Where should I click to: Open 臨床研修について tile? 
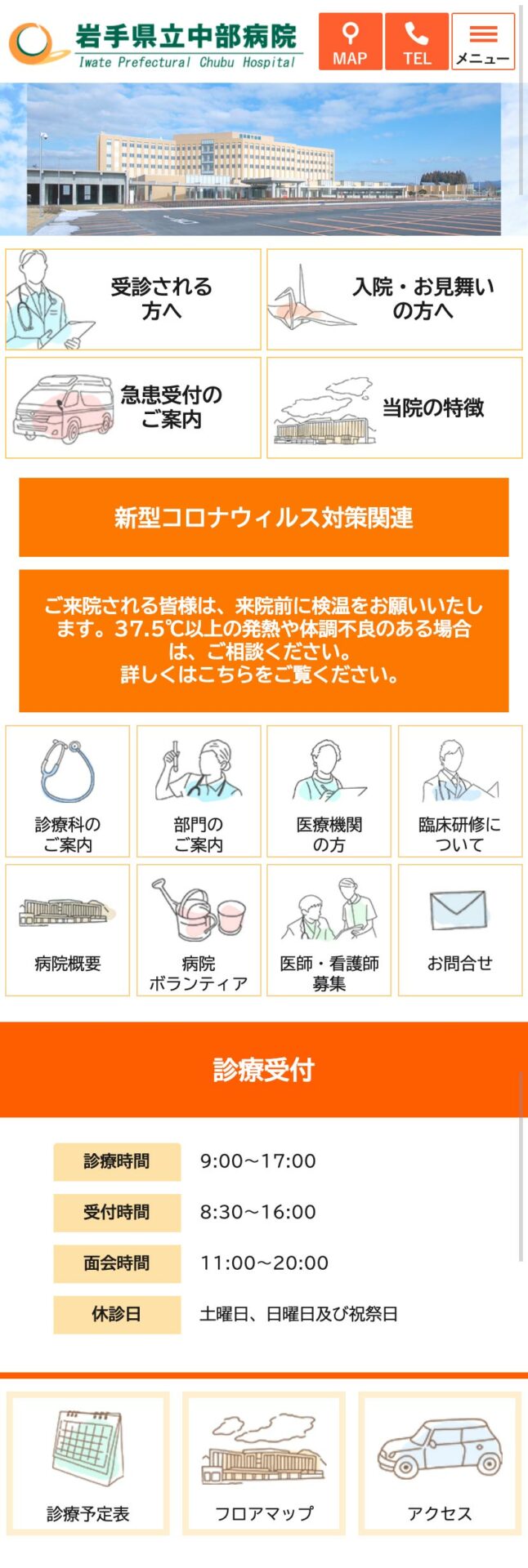460,791
